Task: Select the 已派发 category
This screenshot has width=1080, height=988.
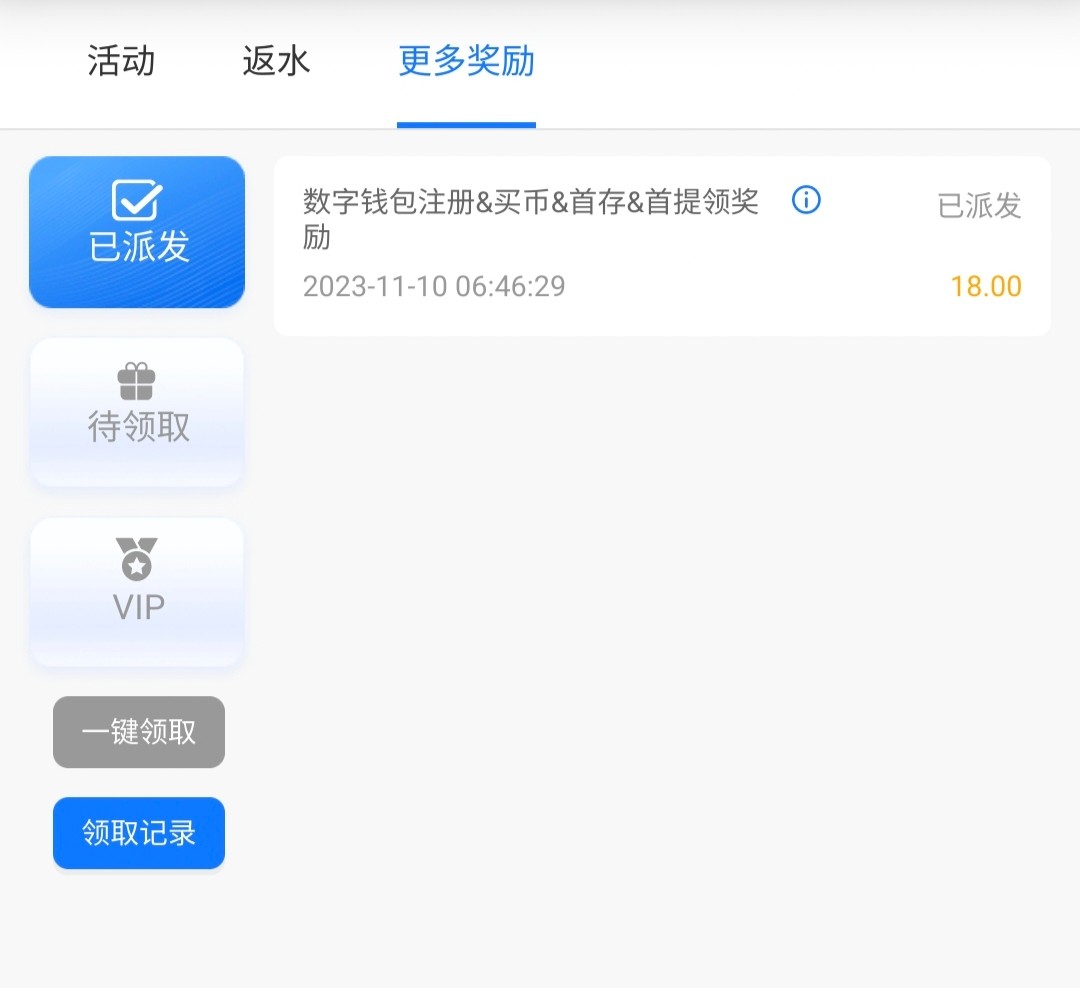Action: (x=138, y=232)
